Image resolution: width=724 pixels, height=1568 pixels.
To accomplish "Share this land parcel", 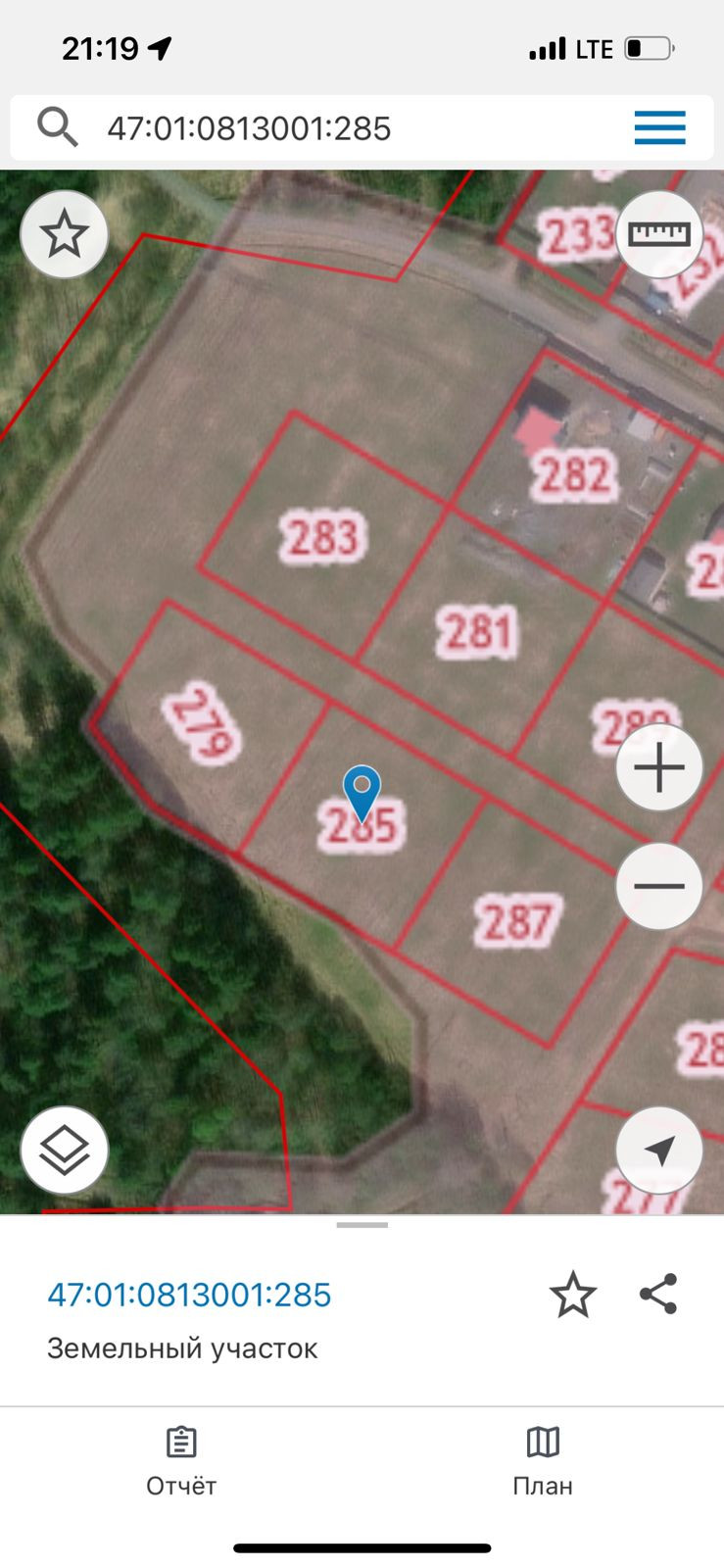I will point(658,1295).
